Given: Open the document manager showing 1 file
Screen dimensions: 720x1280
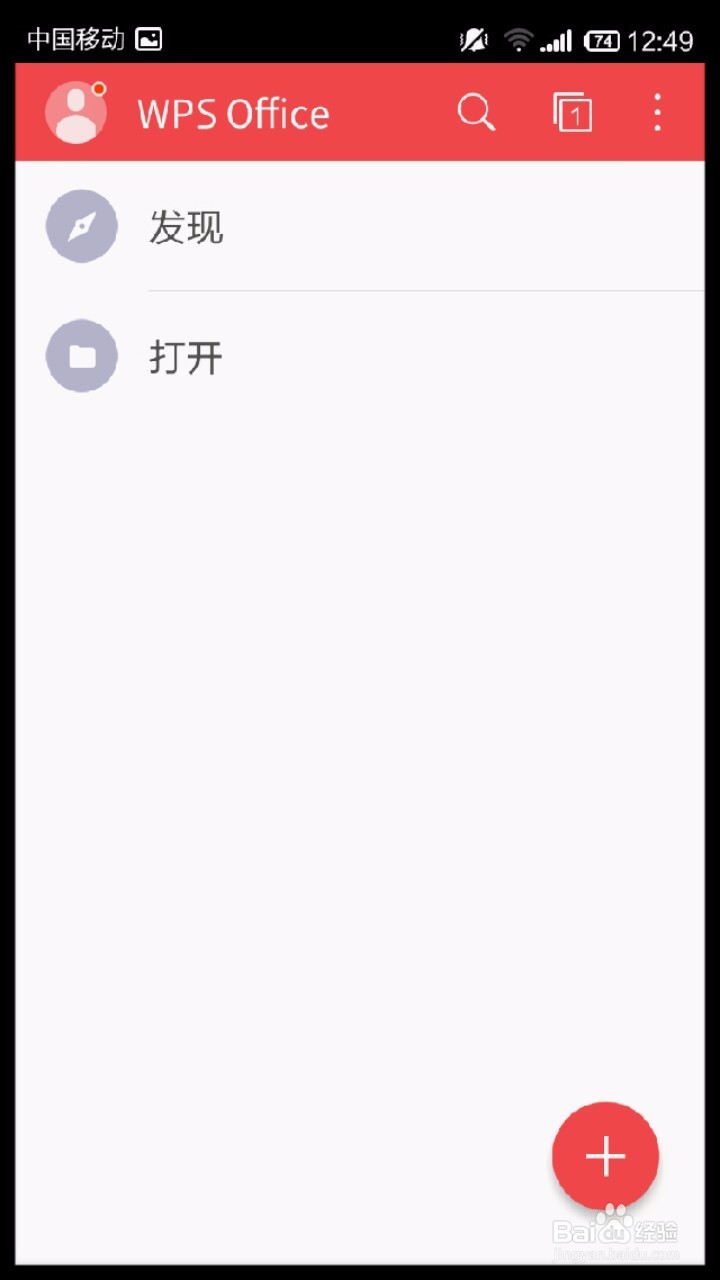Looking at the screenshot, I should pos(571,113).
